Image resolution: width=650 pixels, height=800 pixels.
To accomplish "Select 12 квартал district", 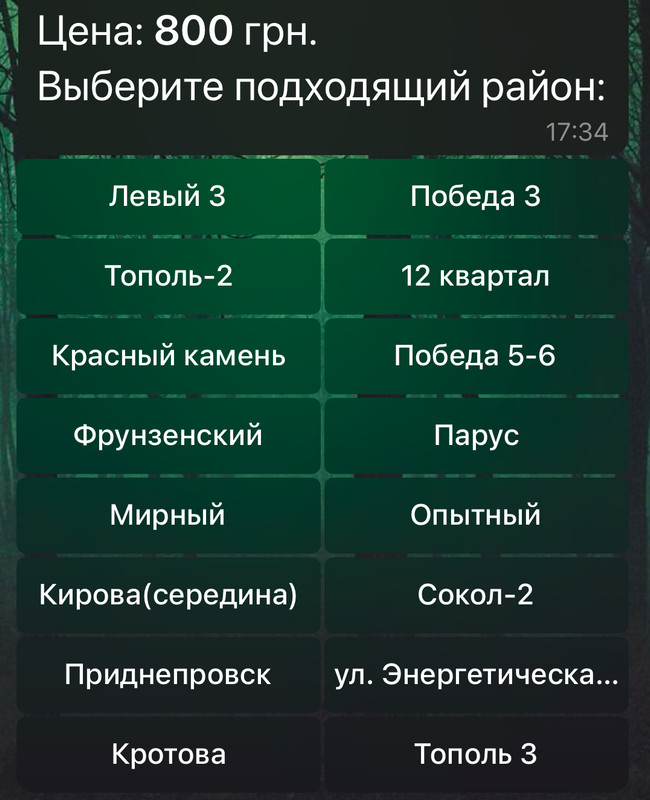I will (x=476, y=276).
